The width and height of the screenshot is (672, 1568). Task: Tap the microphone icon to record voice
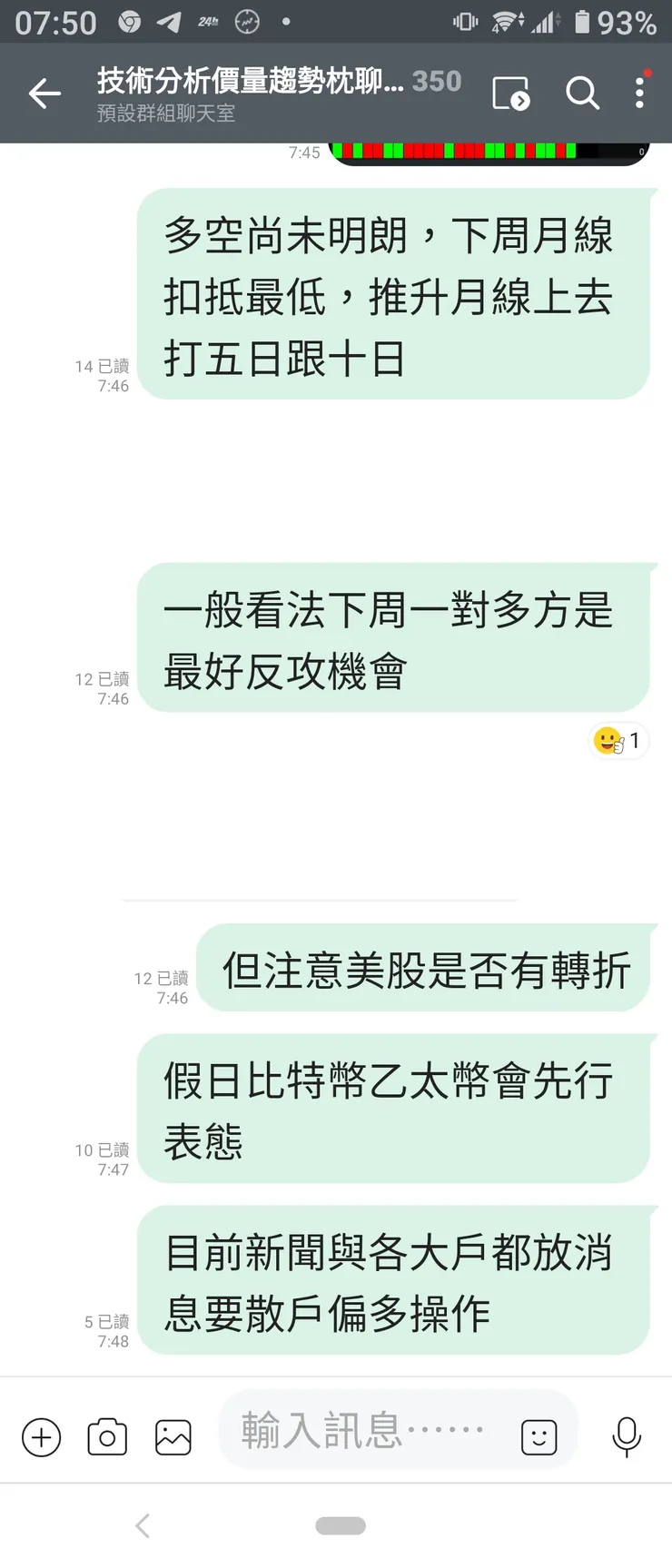[x=628, y=1437]
